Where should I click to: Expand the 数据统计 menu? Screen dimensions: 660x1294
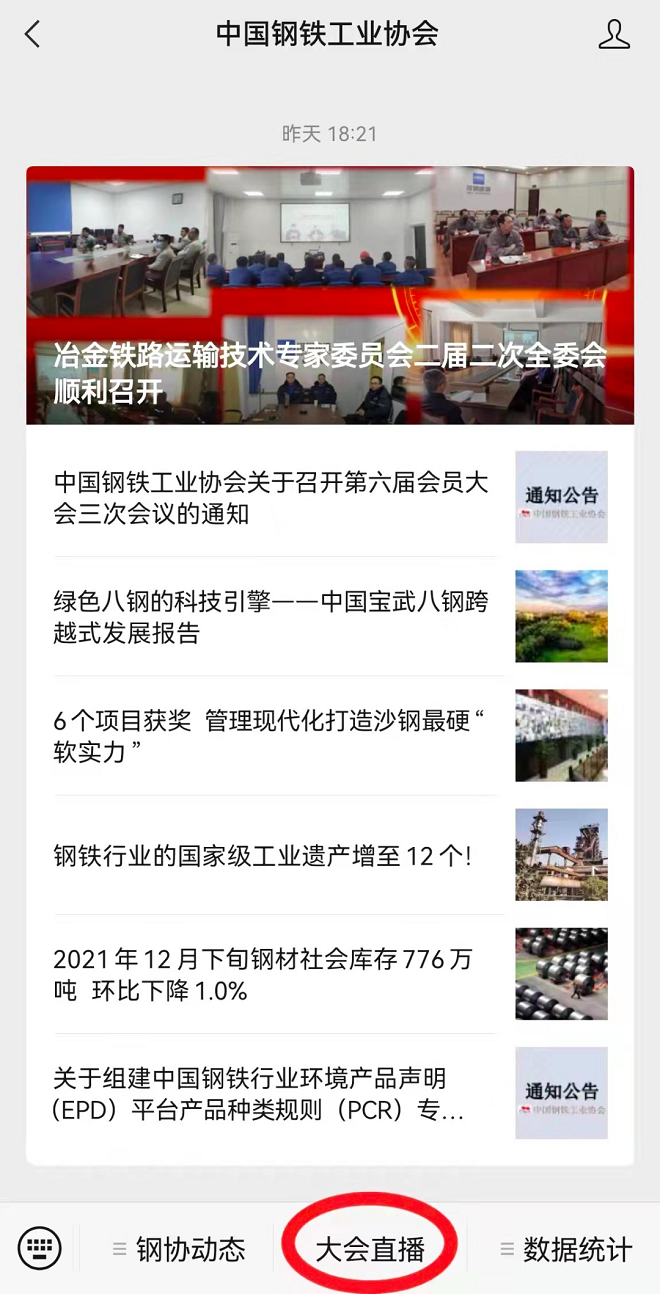pyautogui.click(x=566, y=1249)
